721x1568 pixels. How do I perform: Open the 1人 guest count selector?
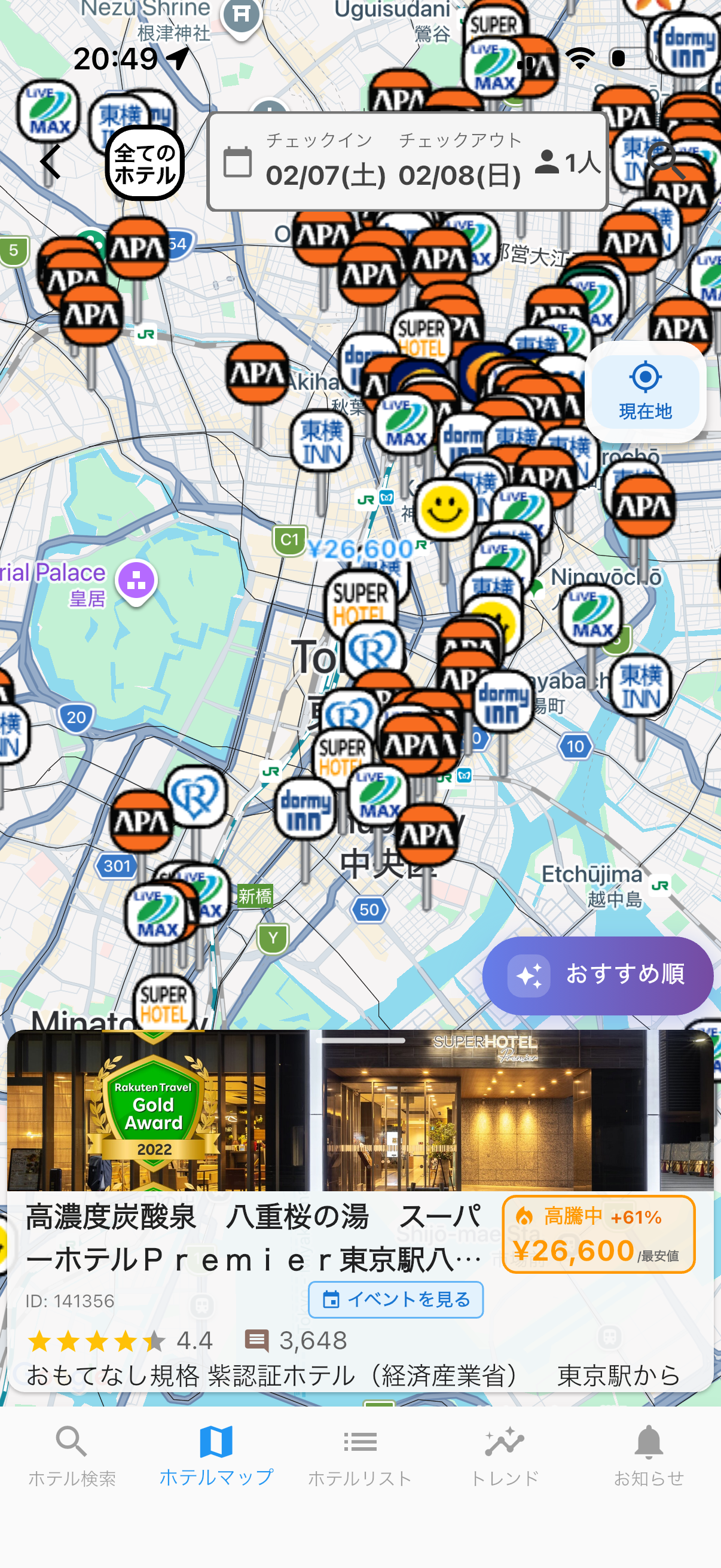pos(569,162)
